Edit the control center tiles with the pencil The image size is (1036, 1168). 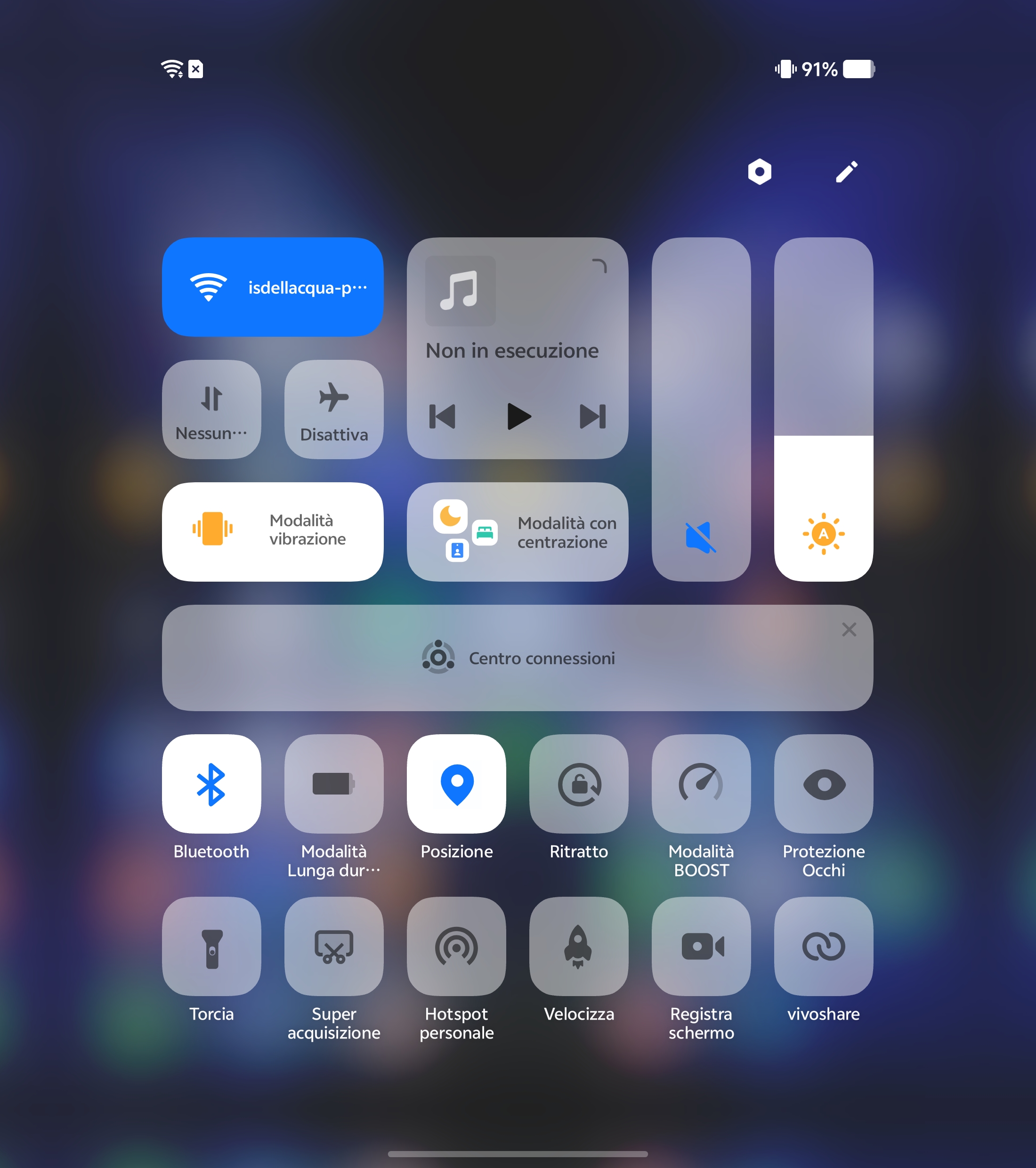click(x=846, y=171)
